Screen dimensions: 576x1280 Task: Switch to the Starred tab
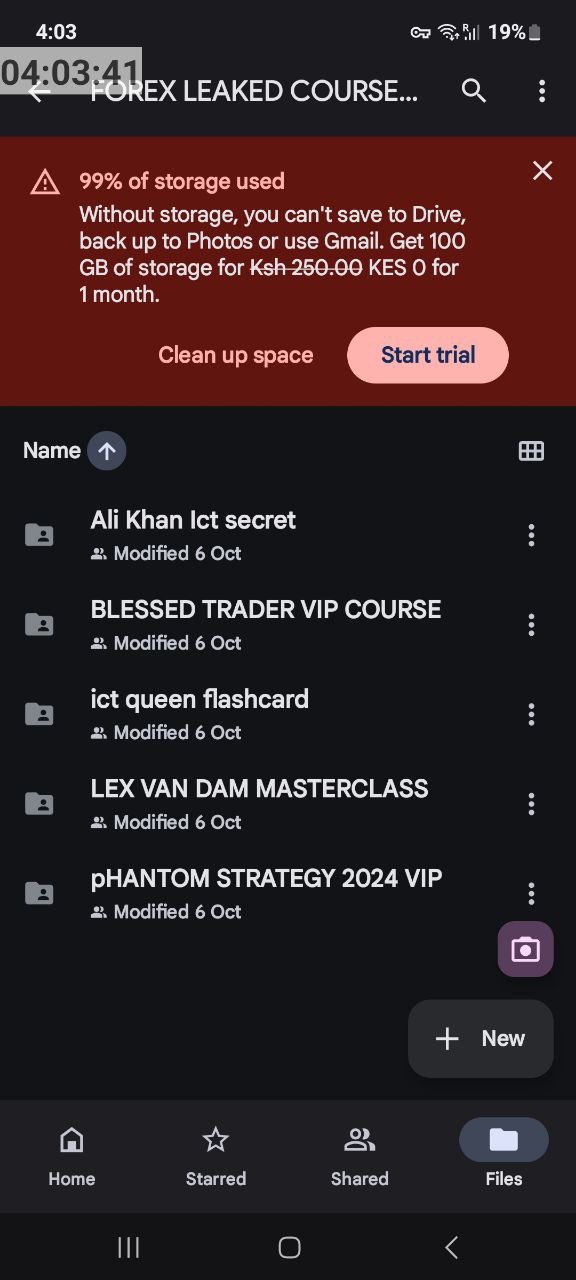(216, 1156)
